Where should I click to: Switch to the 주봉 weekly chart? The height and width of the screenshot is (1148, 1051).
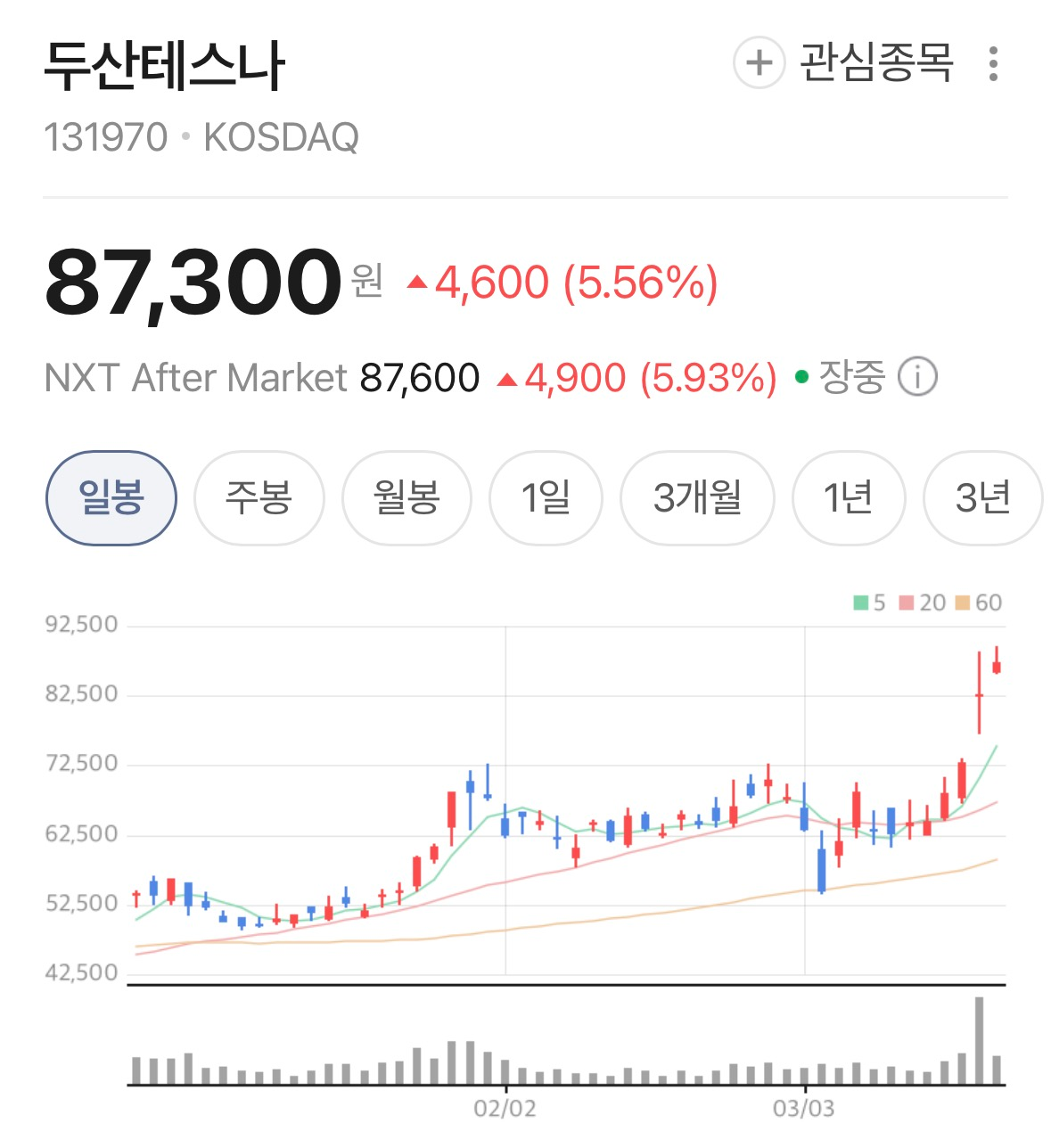click(x=259, y=497)
